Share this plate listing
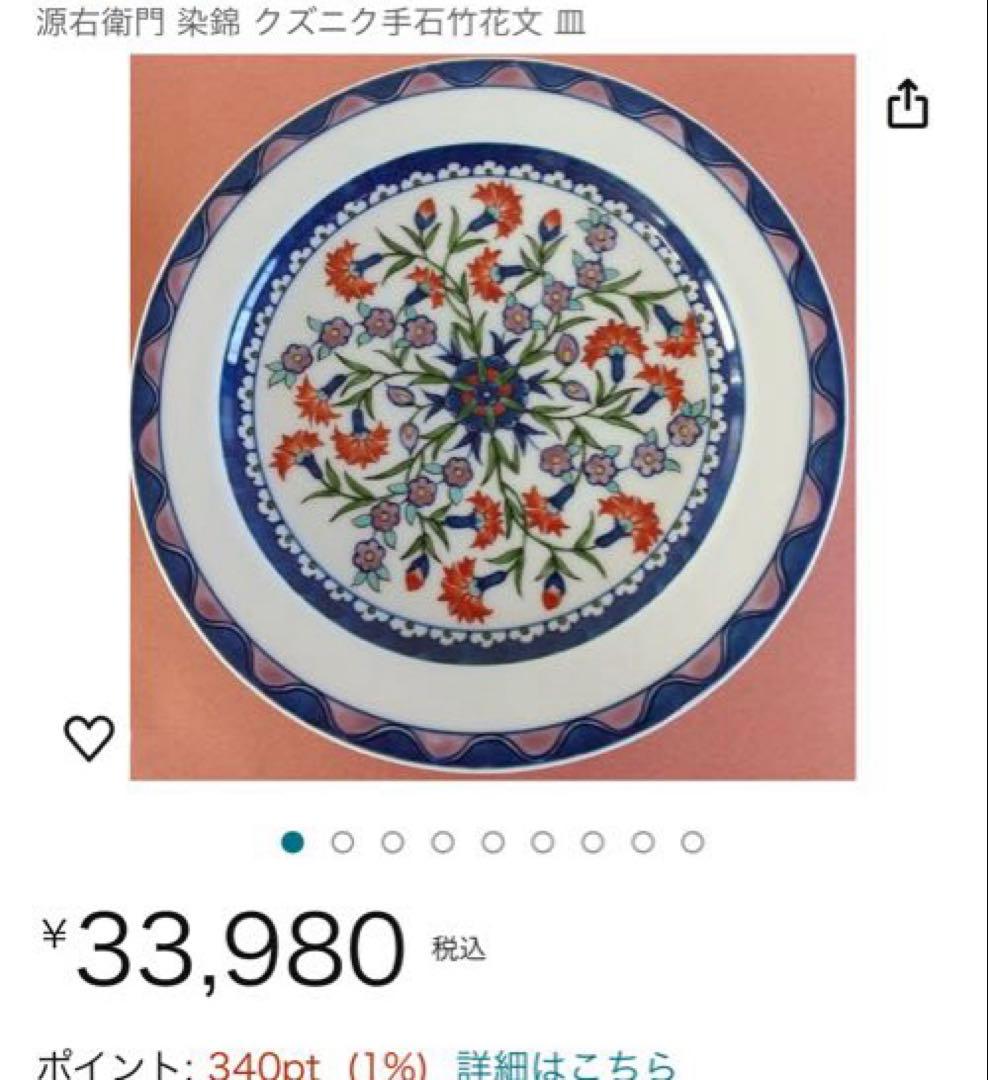The height and width of the screenshot is (1080, 988). coord(908,104)
